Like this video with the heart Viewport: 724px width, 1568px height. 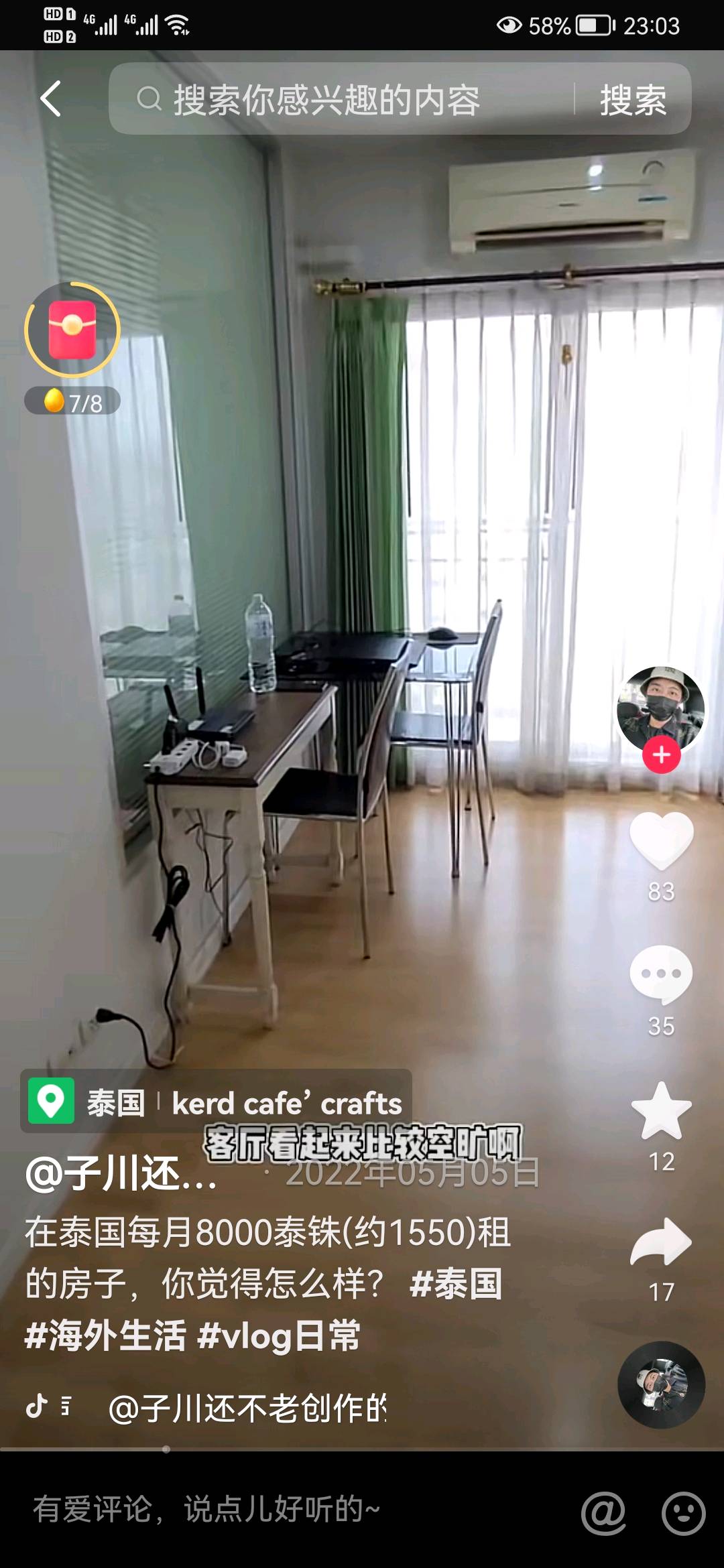point(661,842)
